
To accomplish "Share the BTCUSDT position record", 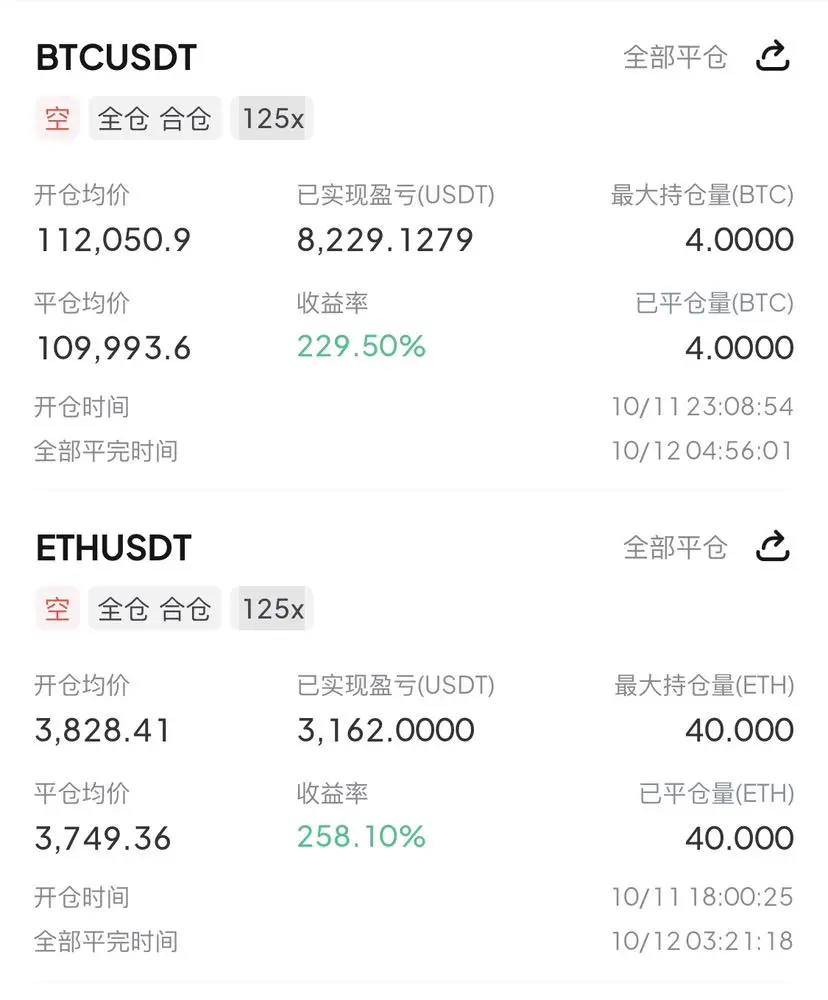I will click(x=771, y=57).
